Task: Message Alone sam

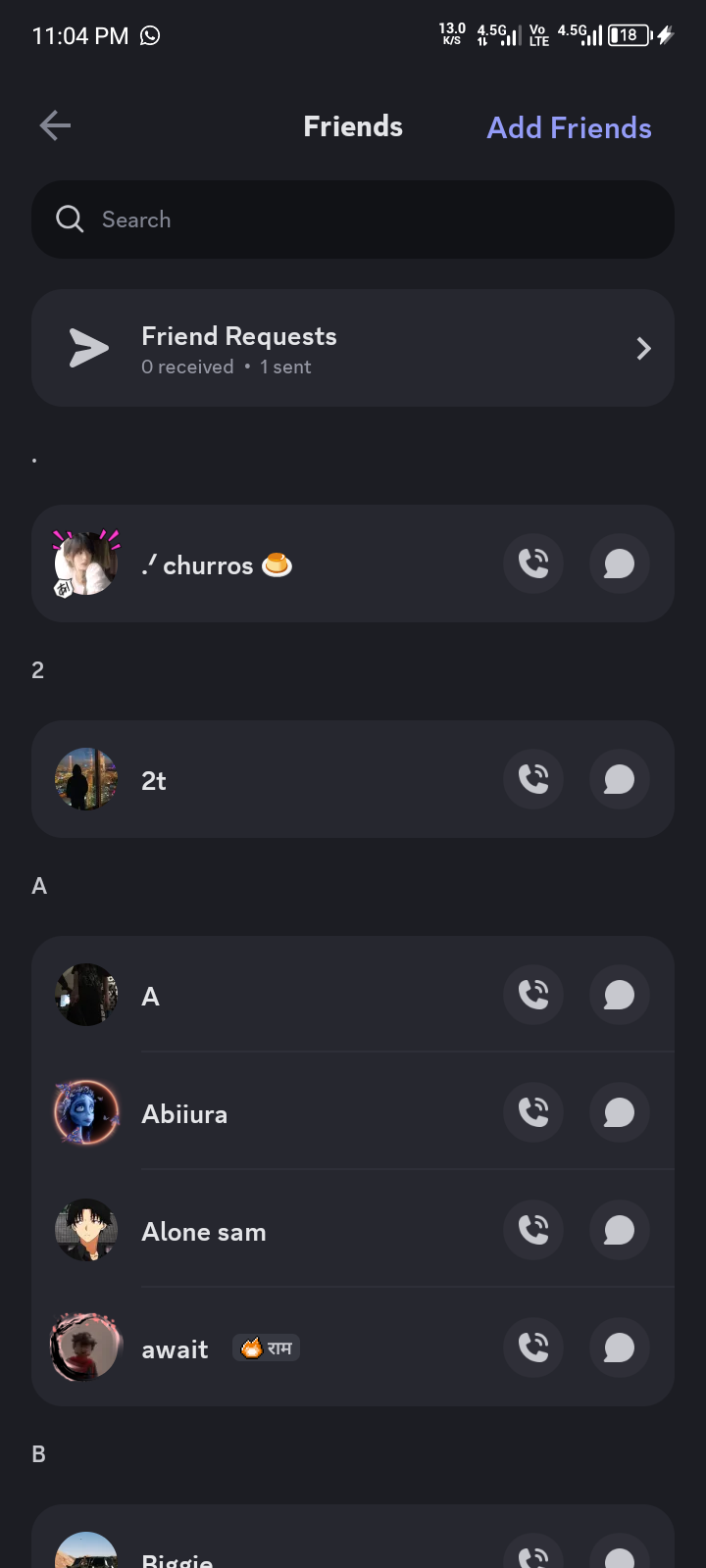Action: point(619,1230)
